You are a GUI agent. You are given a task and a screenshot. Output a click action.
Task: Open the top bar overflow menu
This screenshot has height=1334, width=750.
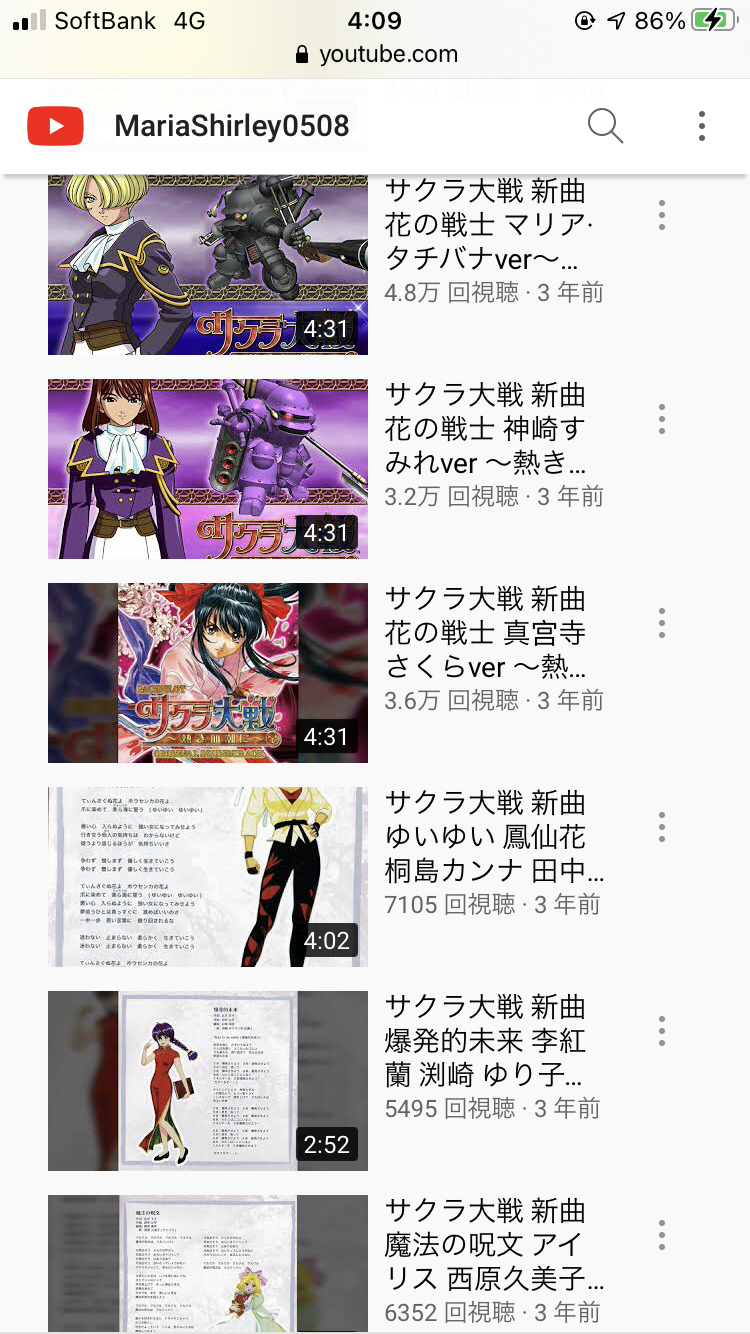click(702, 126)
